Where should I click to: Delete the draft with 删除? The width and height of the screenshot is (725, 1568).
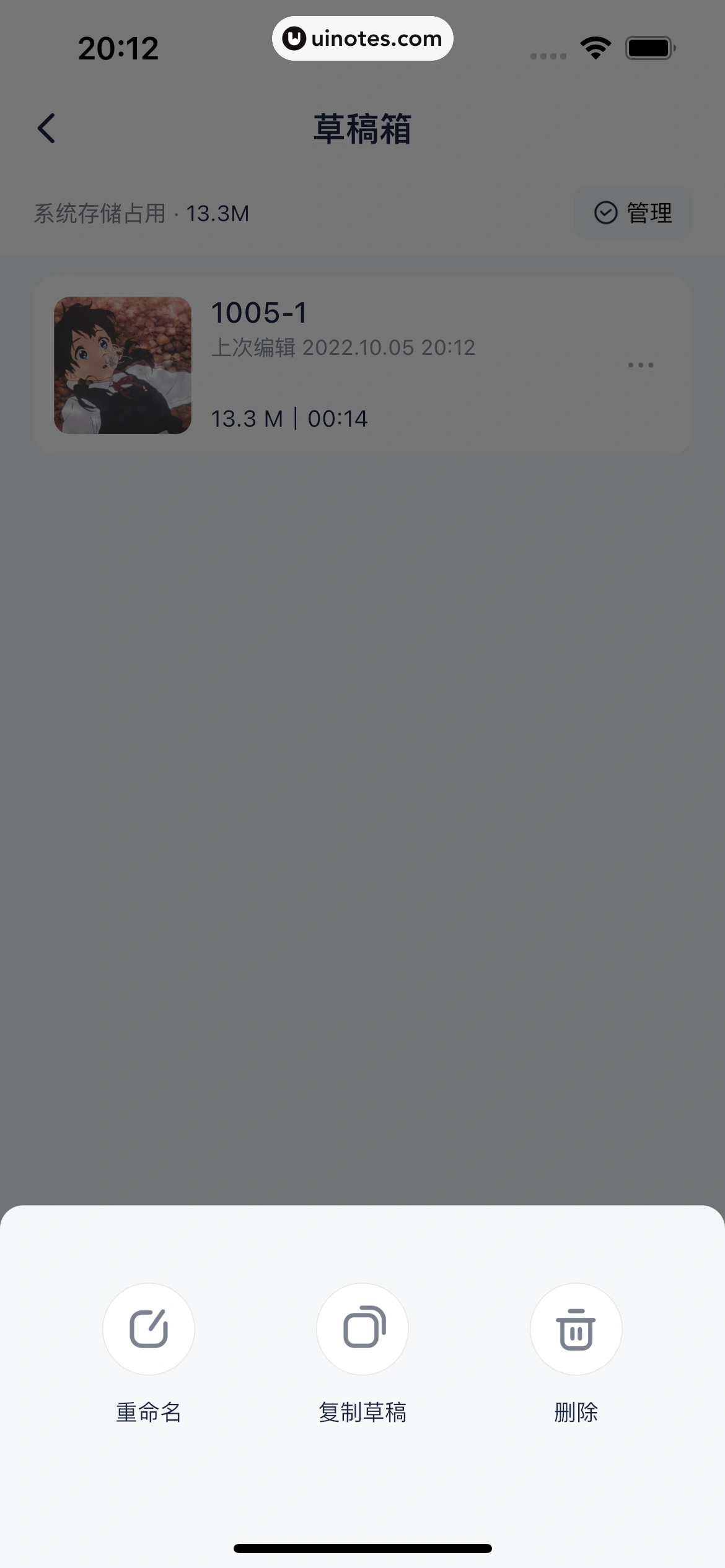[576, 1328]
